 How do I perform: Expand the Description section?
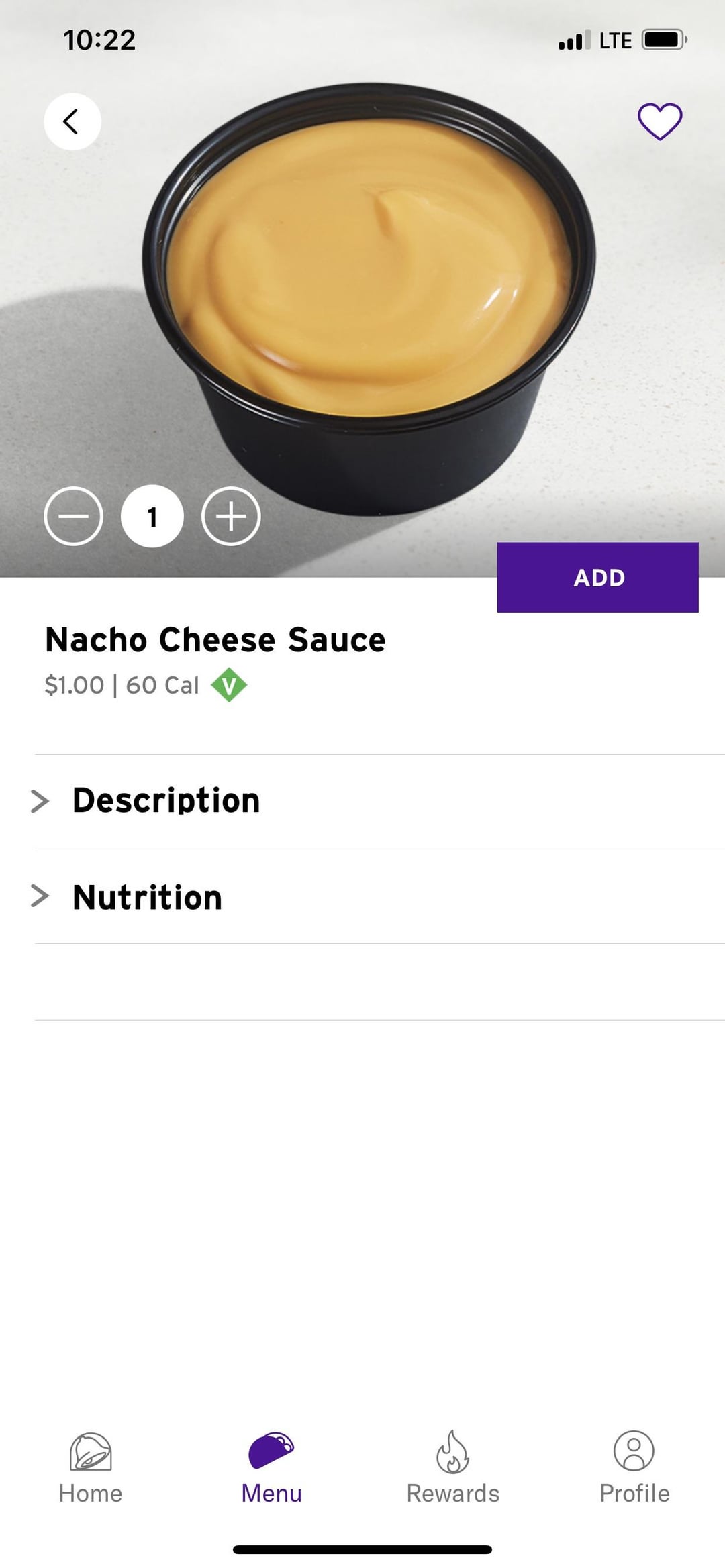tap(166, 801)
